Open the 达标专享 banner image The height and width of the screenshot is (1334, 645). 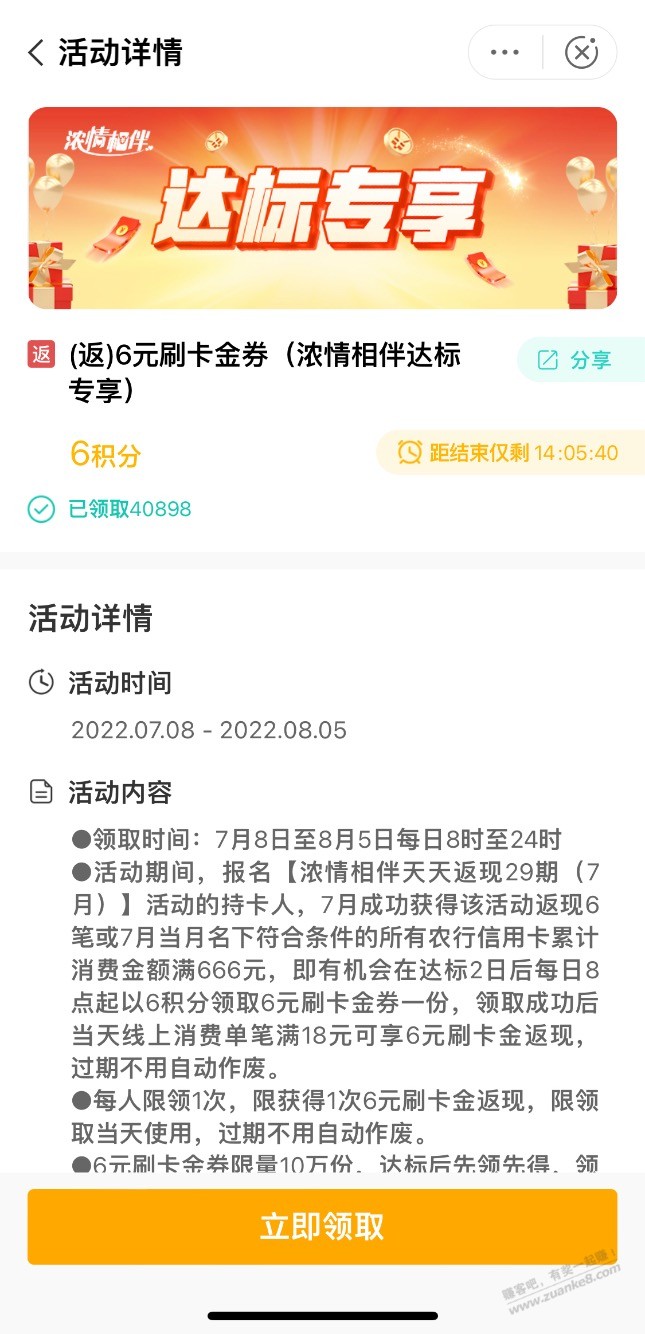322,208
